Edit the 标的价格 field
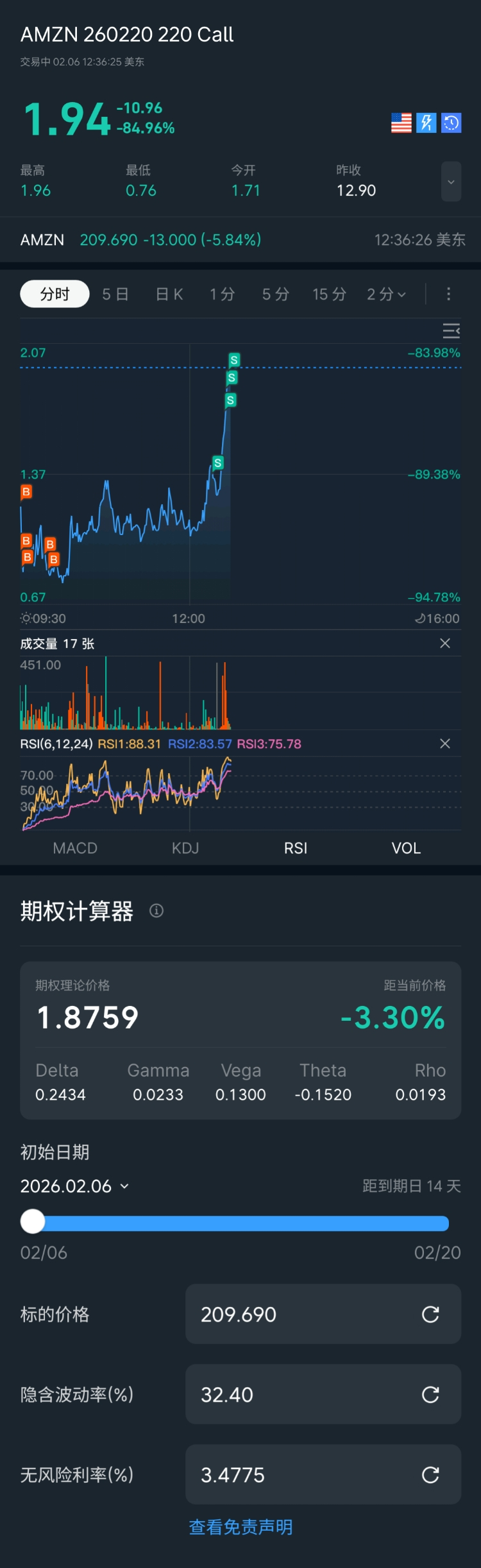Screen dimensions: 481x1568 301,1315
